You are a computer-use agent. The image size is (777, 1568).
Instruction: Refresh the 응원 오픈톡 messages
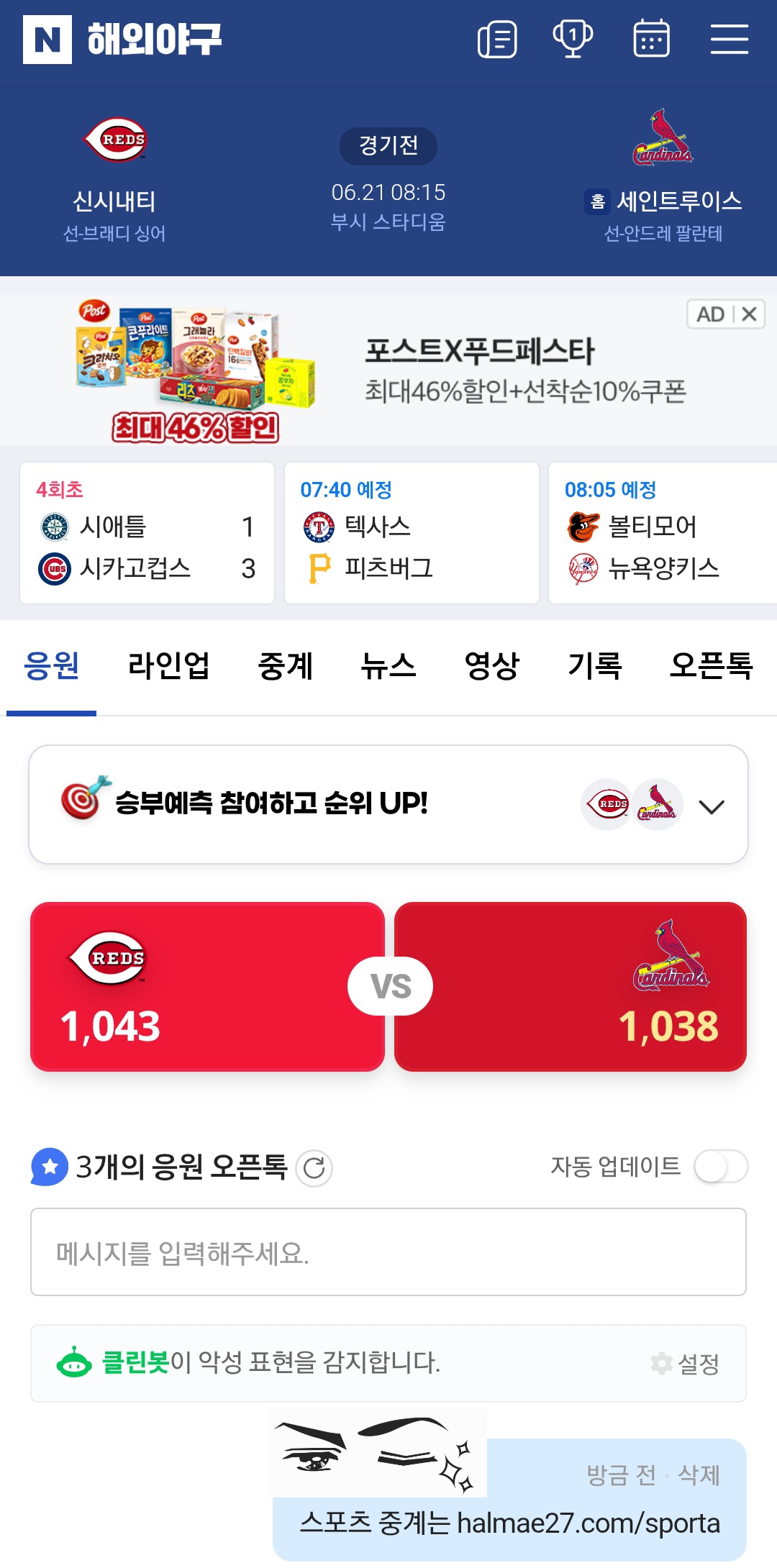314,1168
